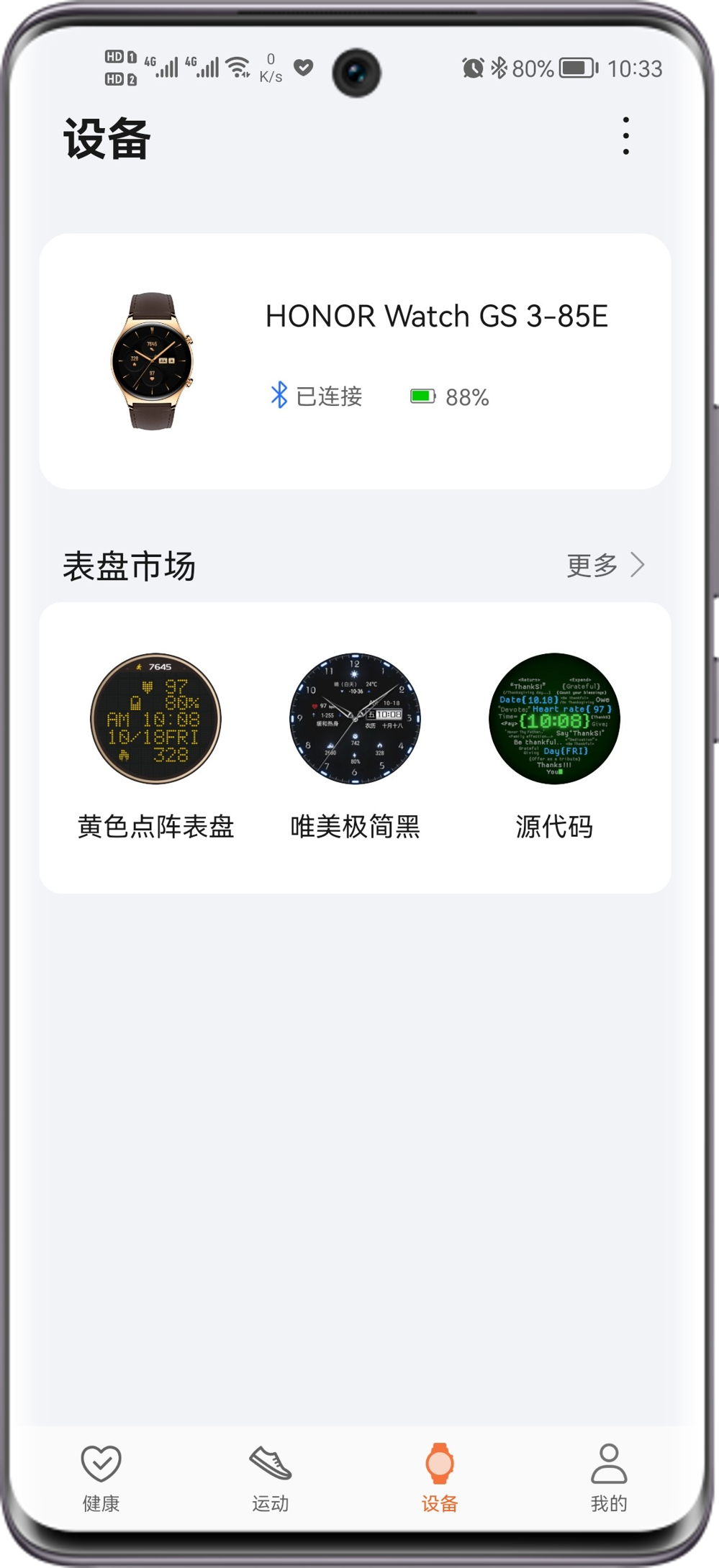This screenshot has height=1568, width=719.
Task: Open the HONOR Watch GS 3-85E device card
Action: coord(355,361)
